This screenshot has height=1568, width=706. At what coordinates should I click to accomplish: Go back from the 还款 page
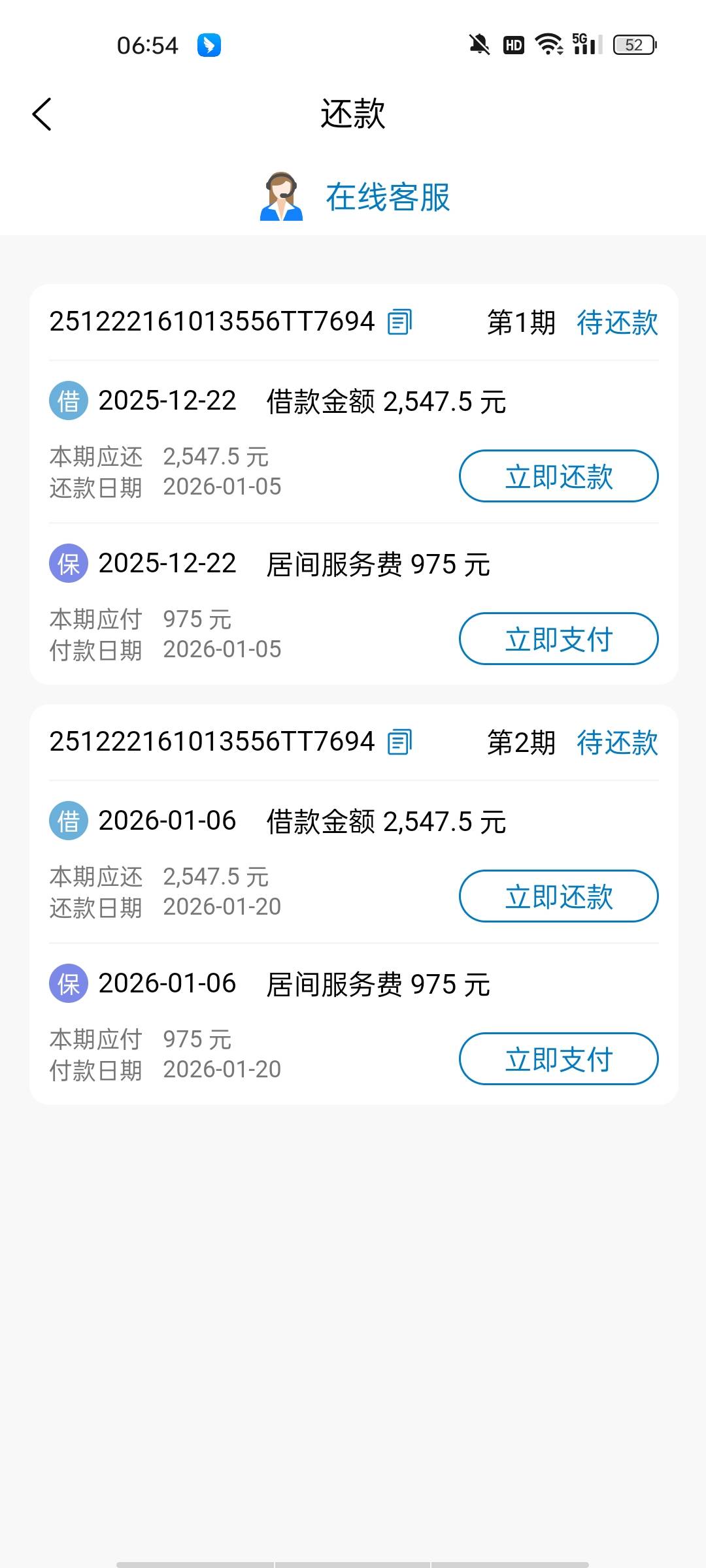pos(42,114)
